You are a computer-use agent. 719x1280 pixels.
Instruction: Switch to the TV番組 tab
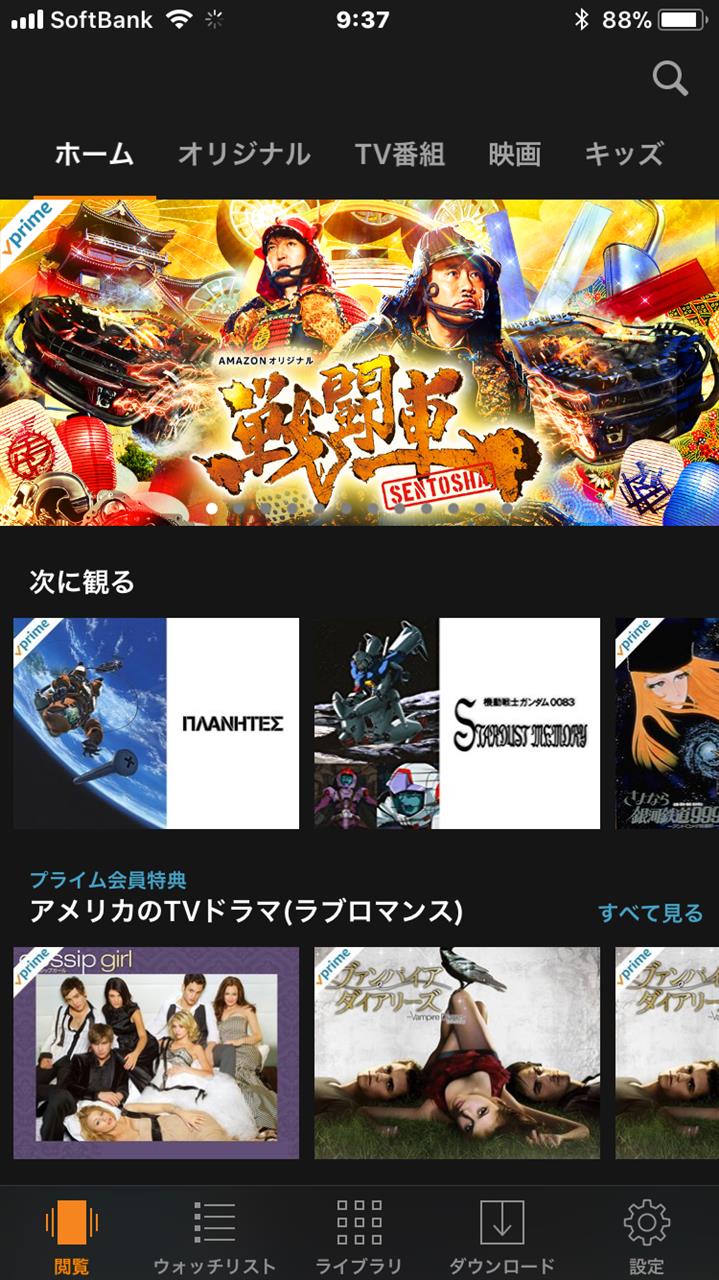(399, 154)
